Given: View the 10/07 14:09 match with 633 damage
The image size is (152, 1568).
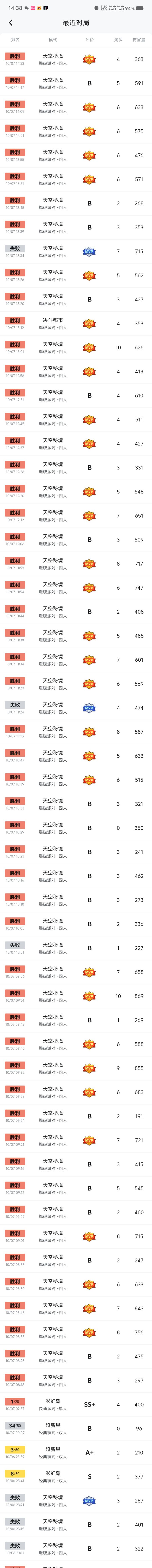Looking at the screenshot, I should (76, 107).
